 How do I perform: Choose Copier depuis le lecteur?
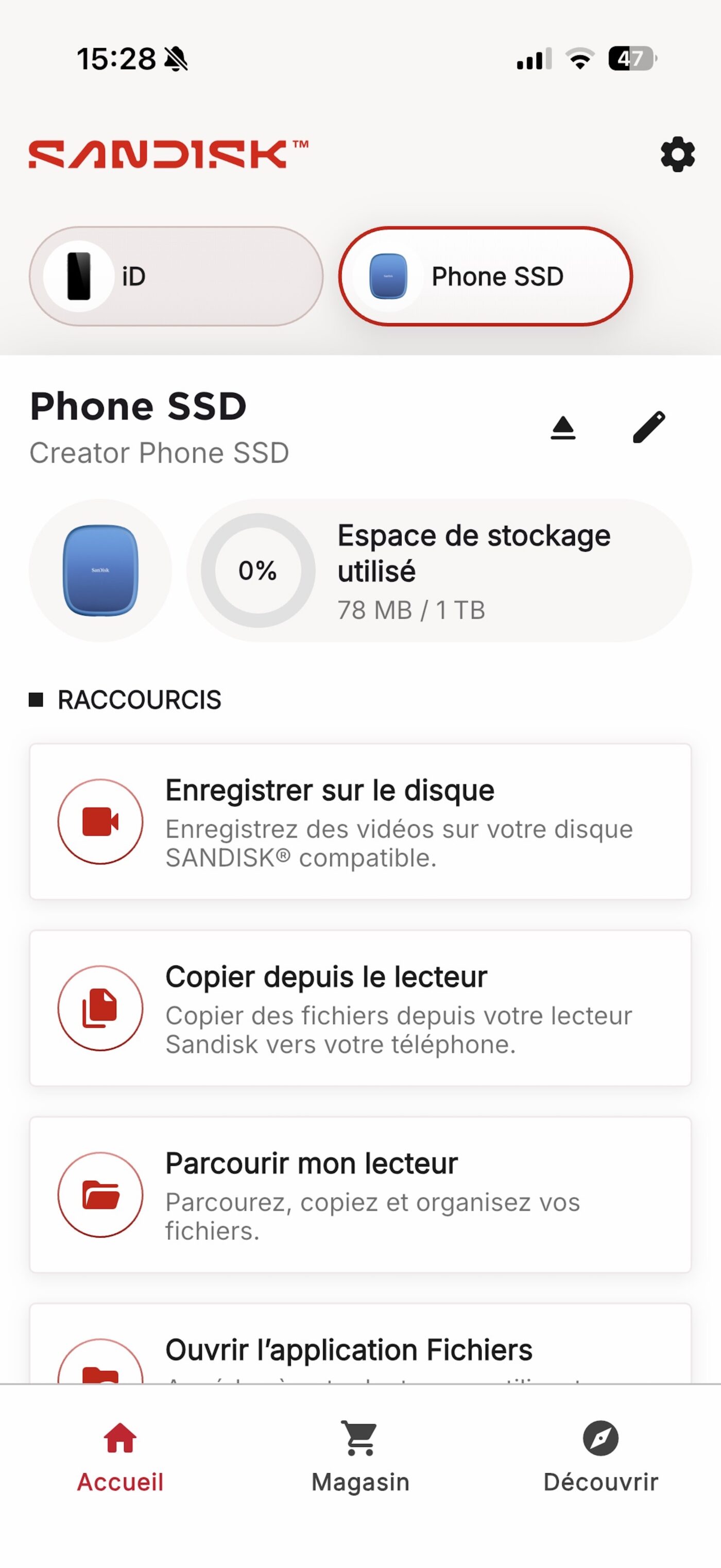point(360,1008)
